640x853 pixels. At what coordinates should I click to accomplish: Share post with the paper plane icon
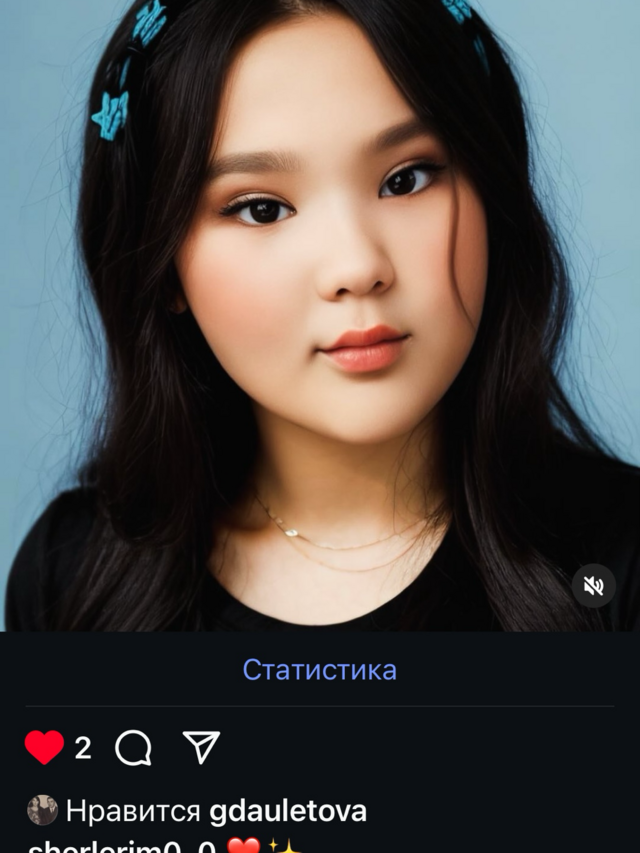(x=201, y=746)
